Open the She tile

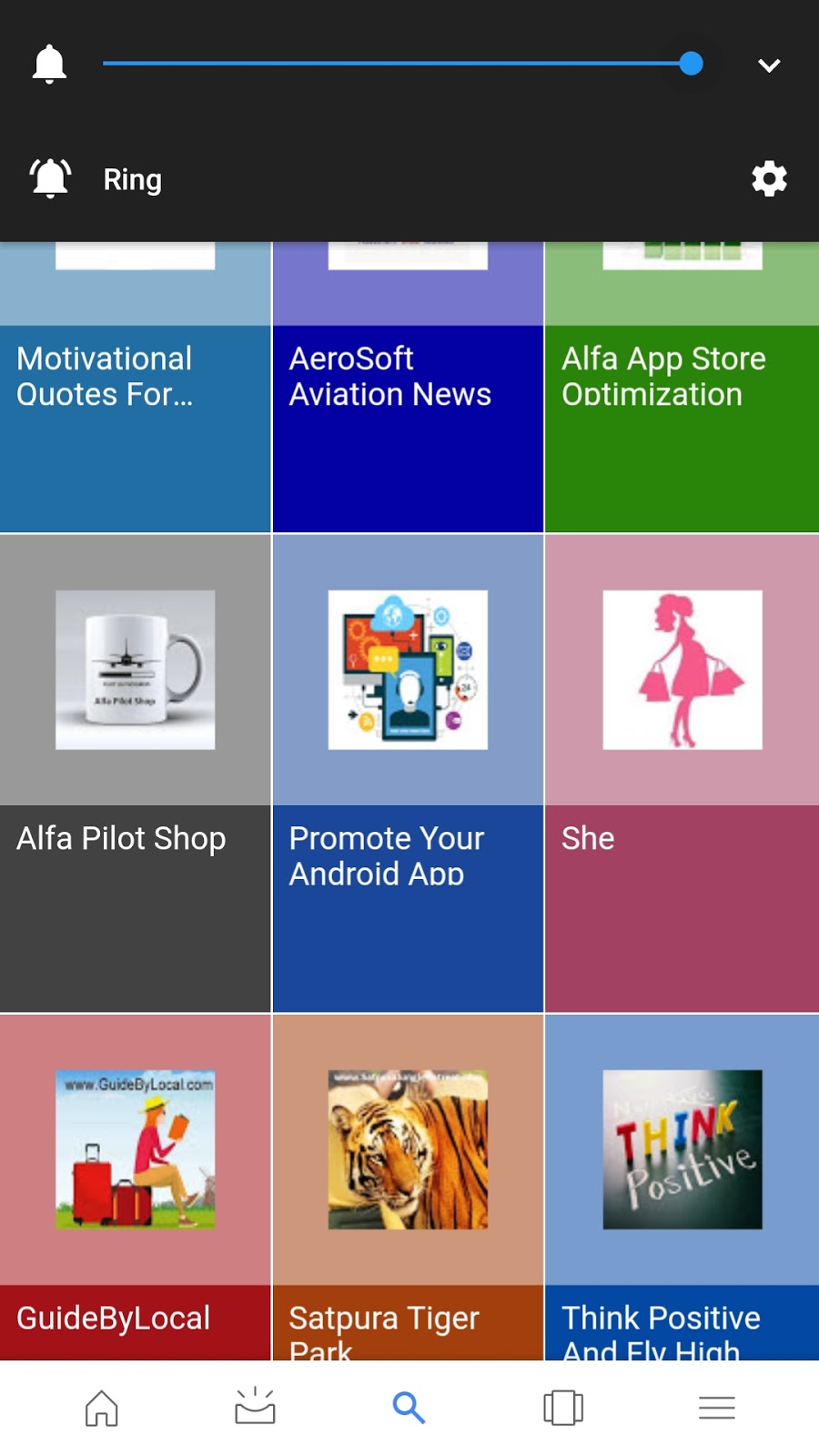click(x=682, y=773)
